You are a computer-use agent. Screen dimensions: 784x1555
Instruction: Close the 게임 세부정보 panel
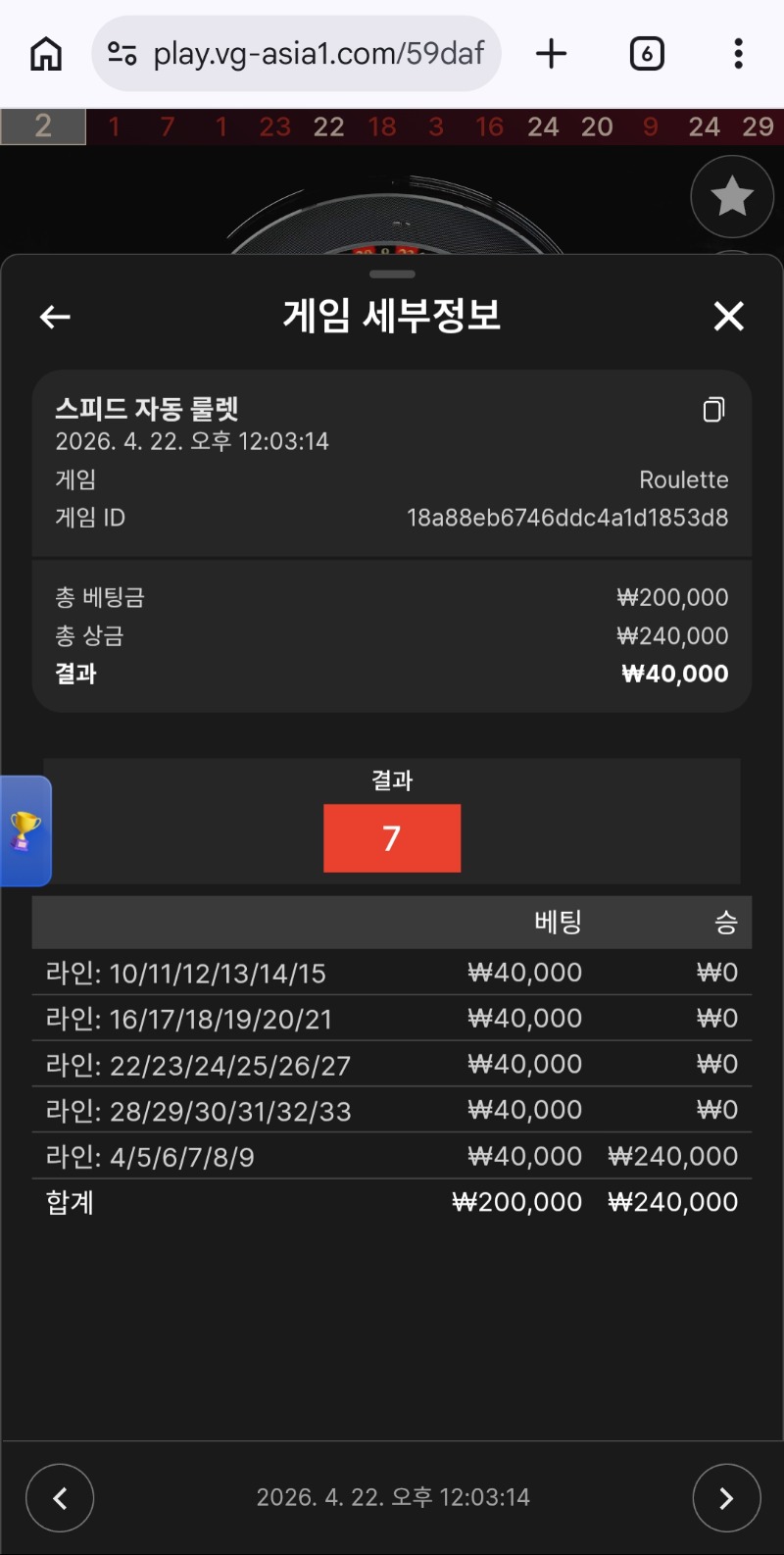[x=728, y=317]
